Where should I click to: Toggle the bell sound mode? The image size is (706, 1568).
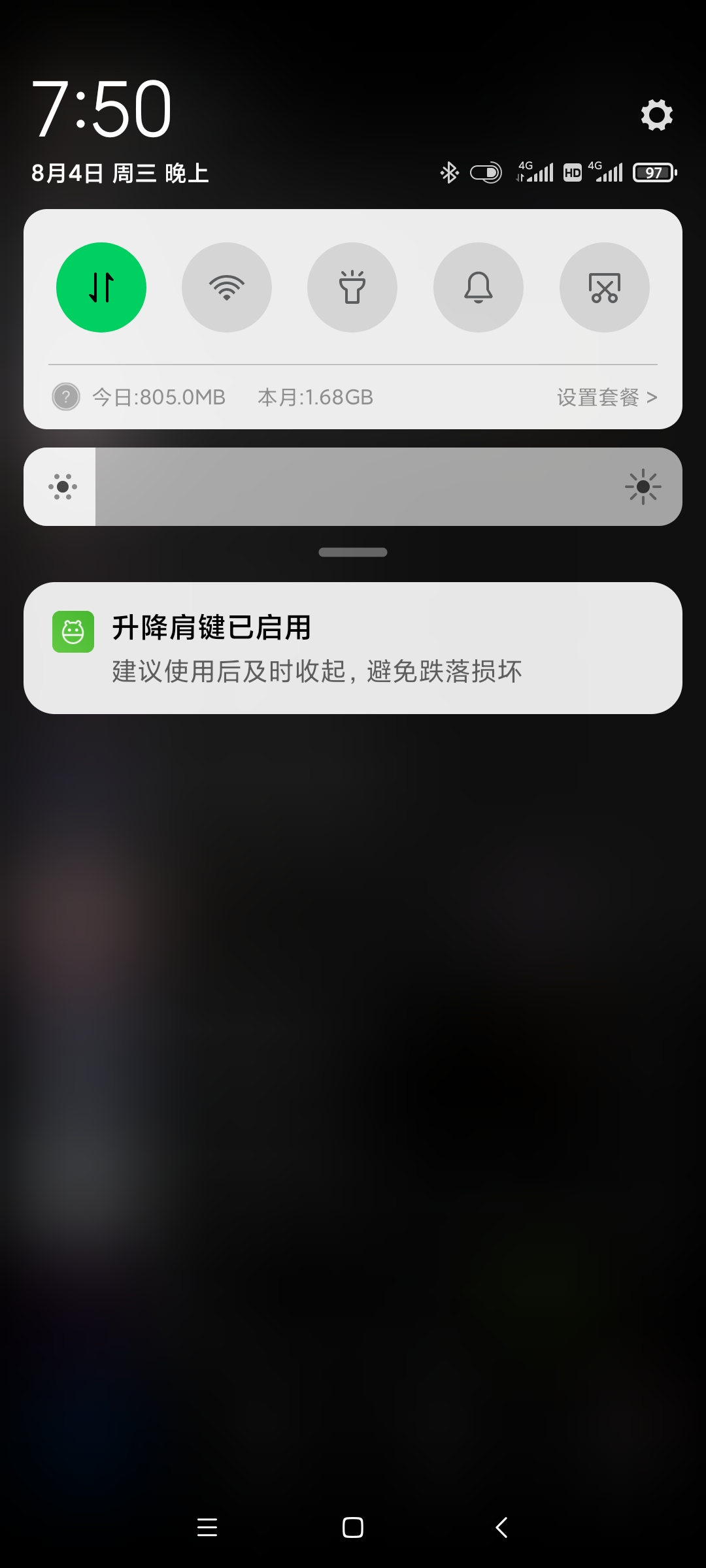pyautogui.click(x=479, y=287)
